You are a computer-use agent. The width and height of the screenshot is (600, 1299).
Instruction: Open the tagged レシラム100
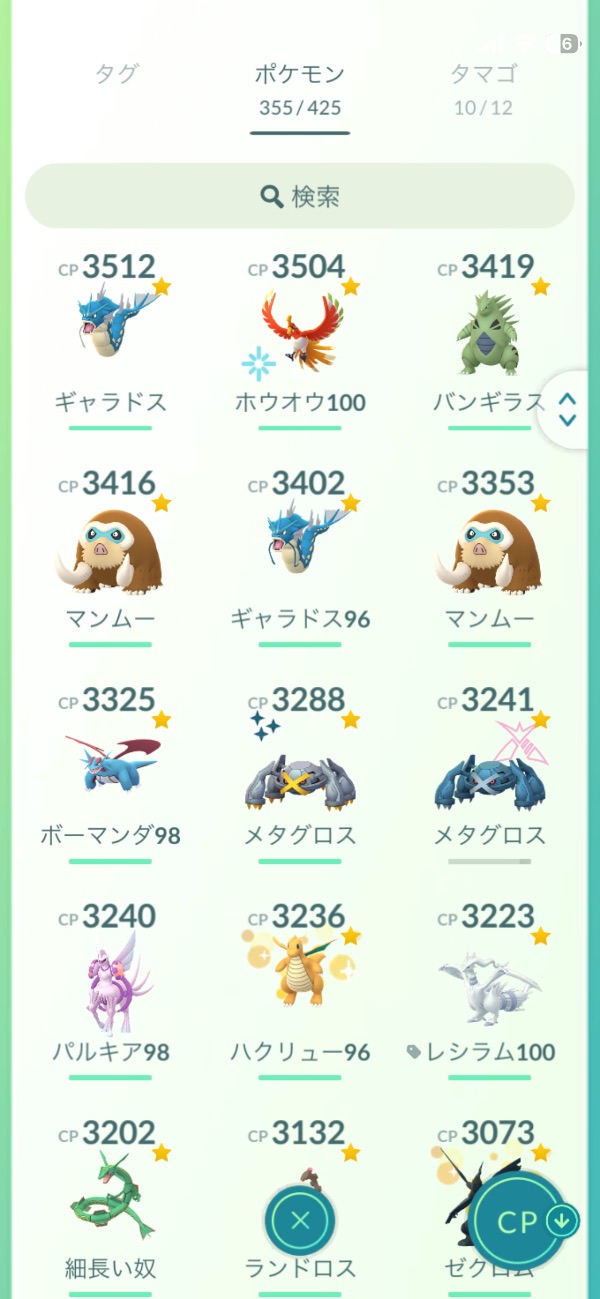coord(489,980)
